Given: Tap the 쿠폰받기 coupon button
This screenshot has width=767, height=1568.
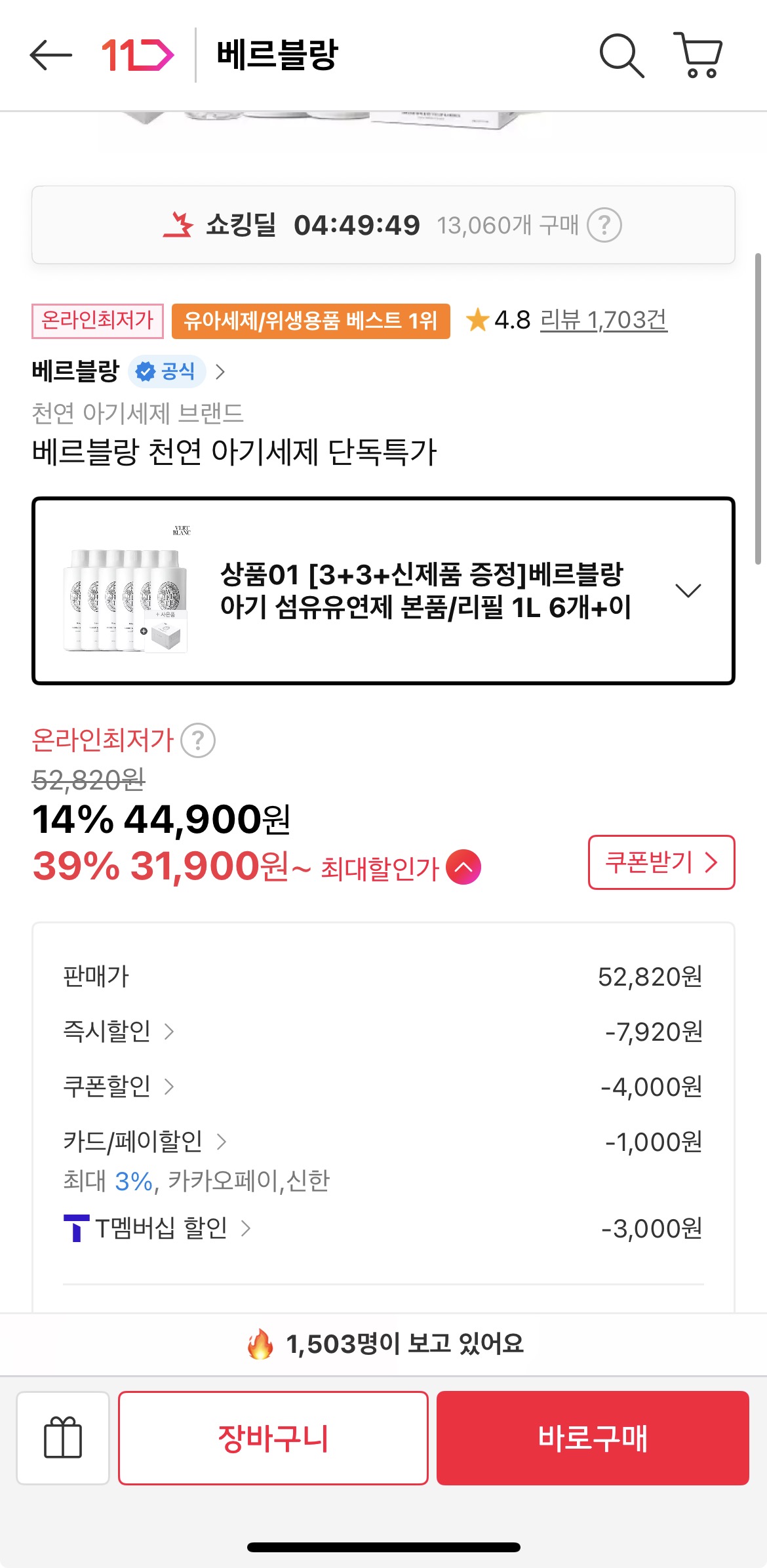Looking at the screenshot, I should click(660, 864).
